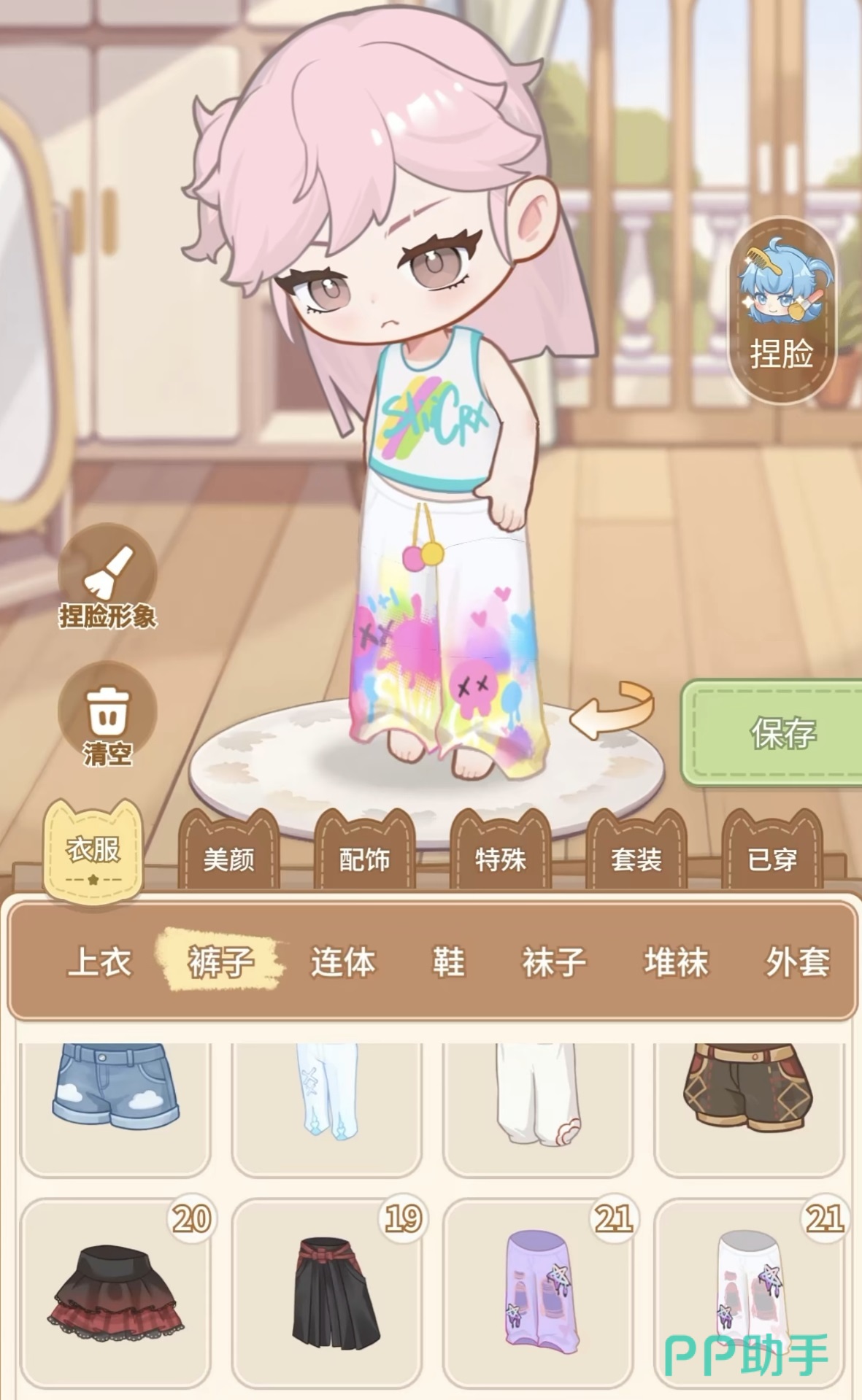The image size is (862, 1400).
Task: Rotate the character using the curved arrow
Action: (x=611, y=711)
